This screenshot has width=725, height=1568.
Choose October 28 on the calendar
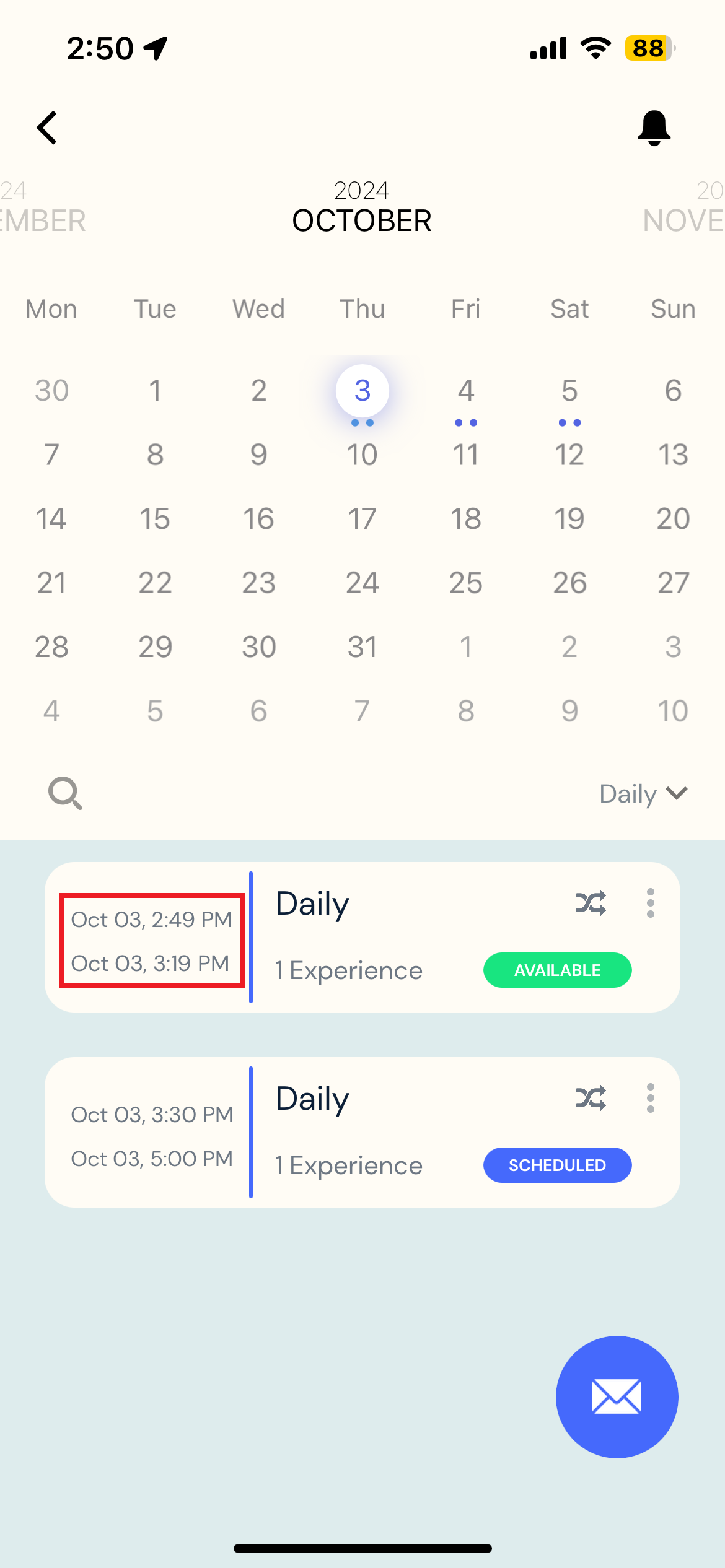tap(51, 647)
